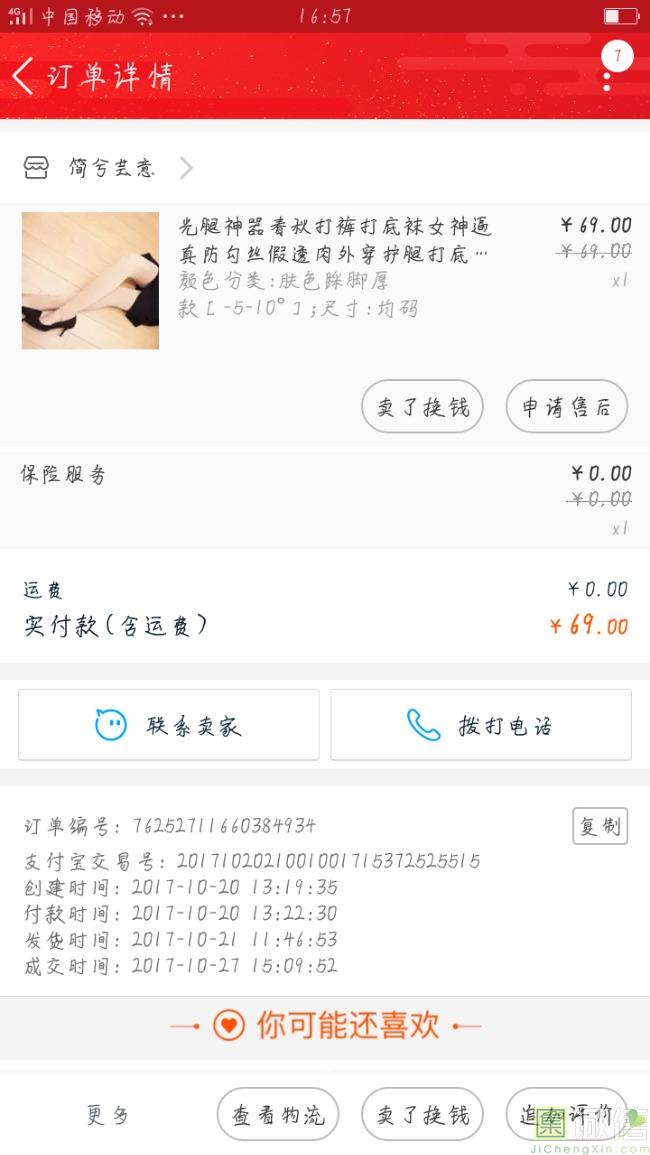The height and width of the screenshot is (1155, 650).
Task: Open the overflow menu with badge
Action: [608, 70]
